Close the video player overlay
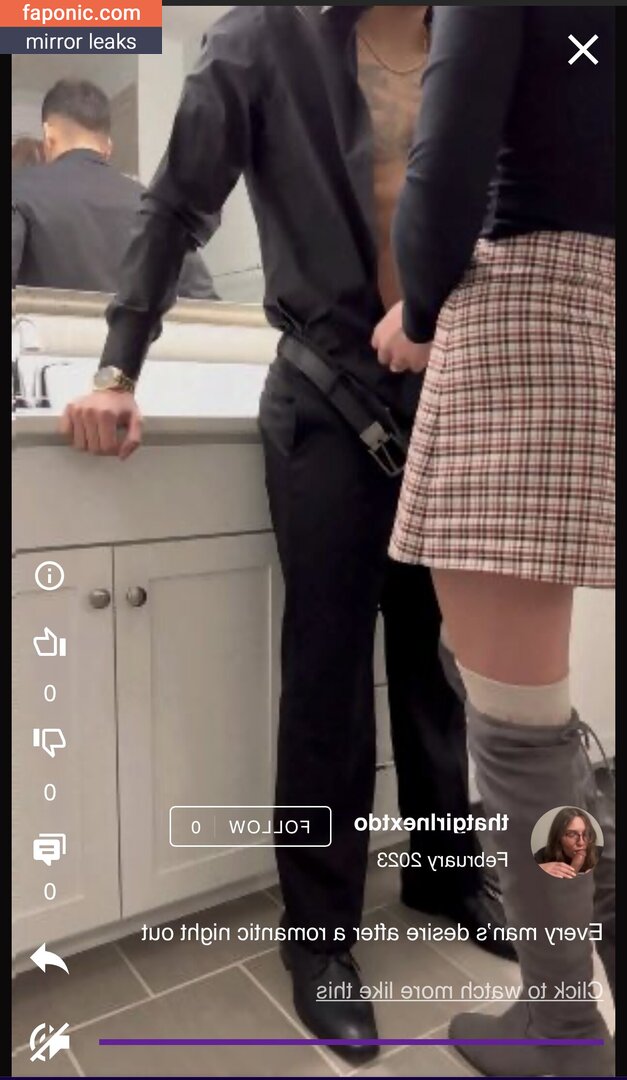The width and height of the screenshot is (627, 1080). [x=583, y=49]
